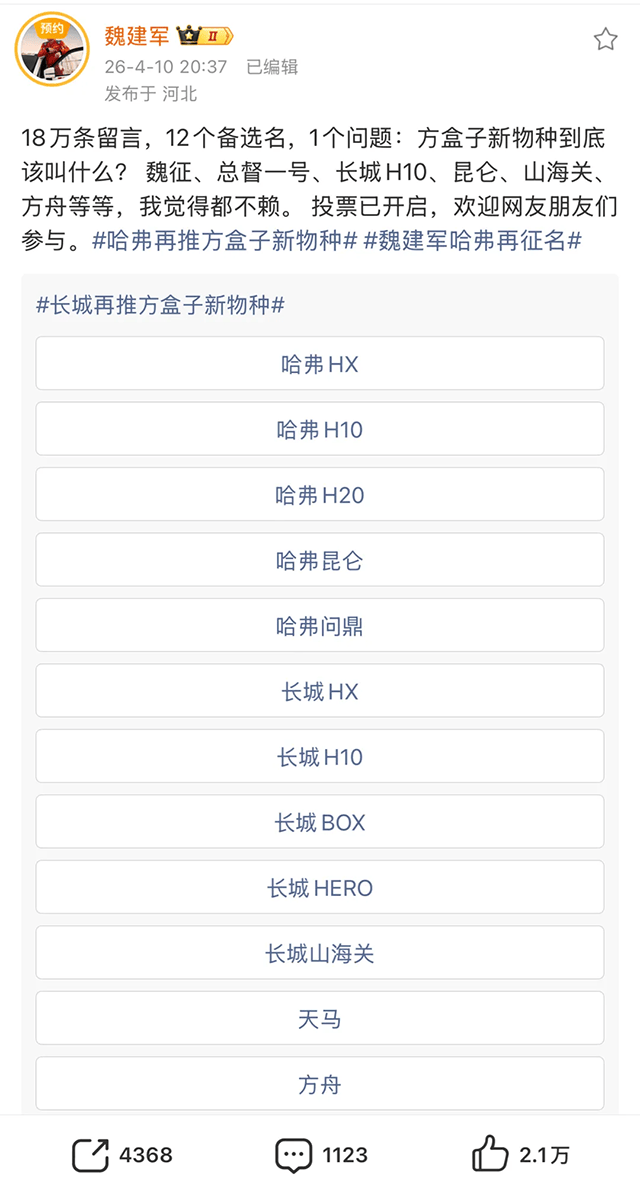Image resolution: width=640 pixels, height=1186 pixels.
Task: Select the 哈弗 H20 poll option
Action: point(320,495)
